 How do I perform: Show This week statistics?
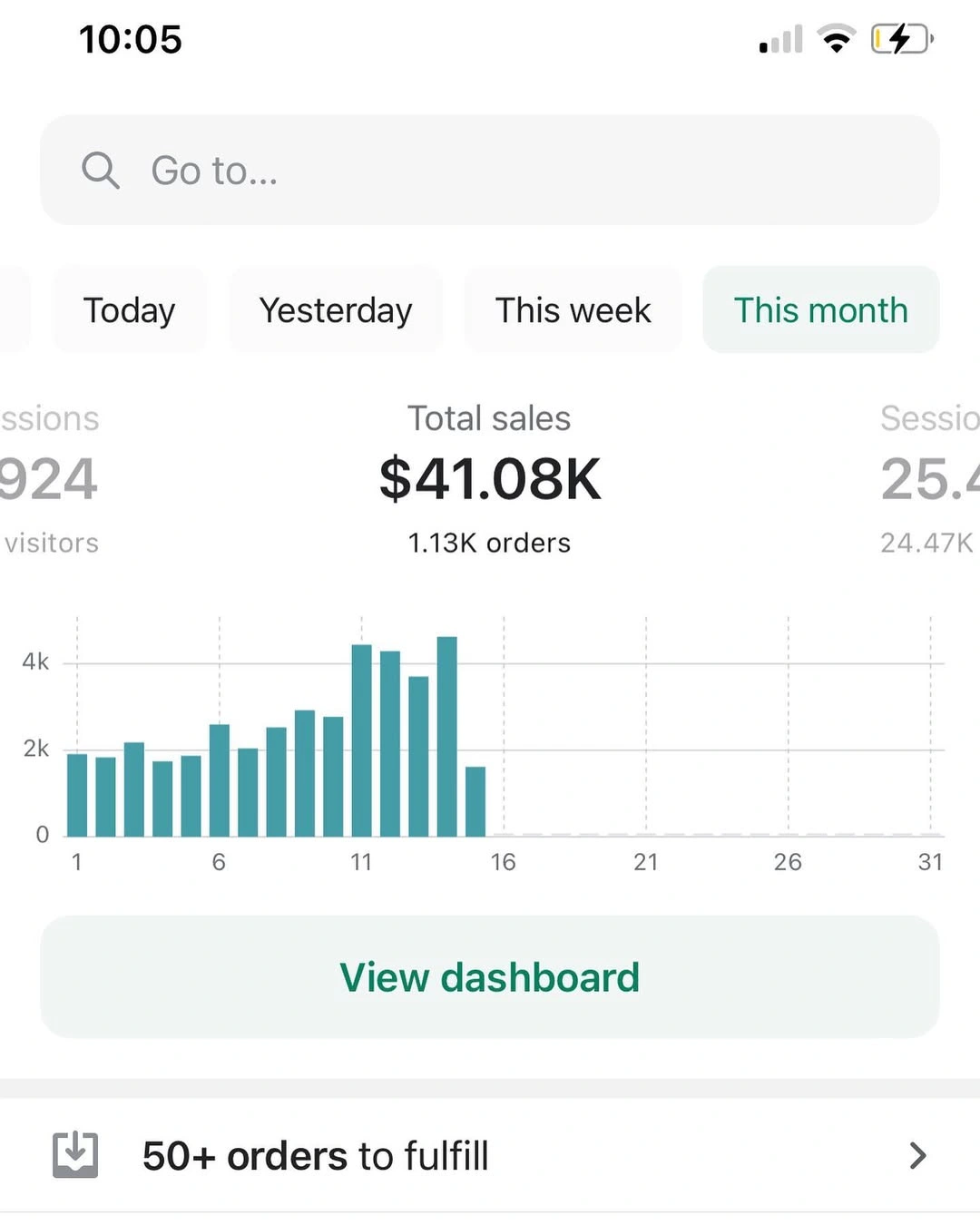(573, 310)
